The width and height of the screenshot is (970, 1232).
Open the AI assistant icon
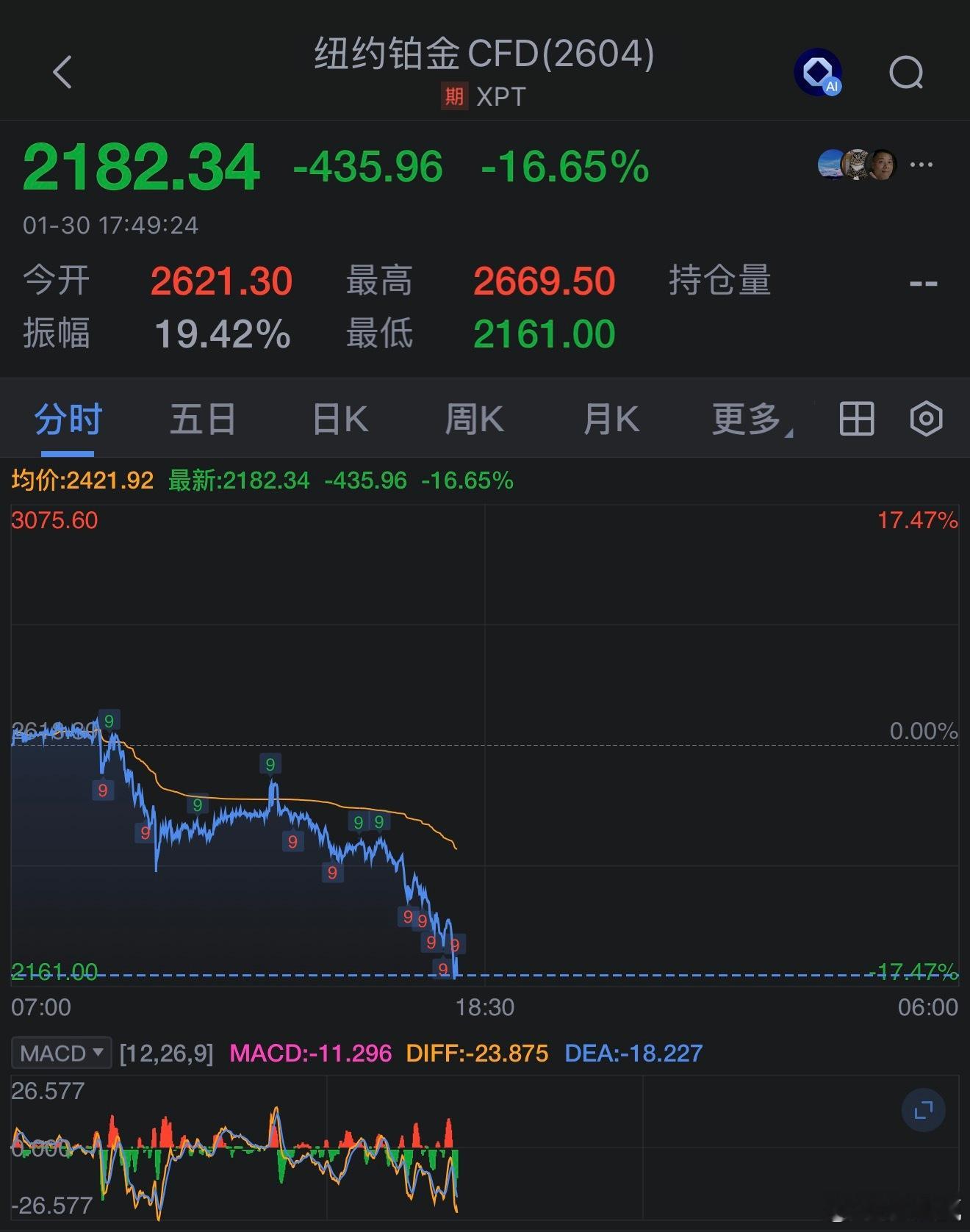point(818,72)
